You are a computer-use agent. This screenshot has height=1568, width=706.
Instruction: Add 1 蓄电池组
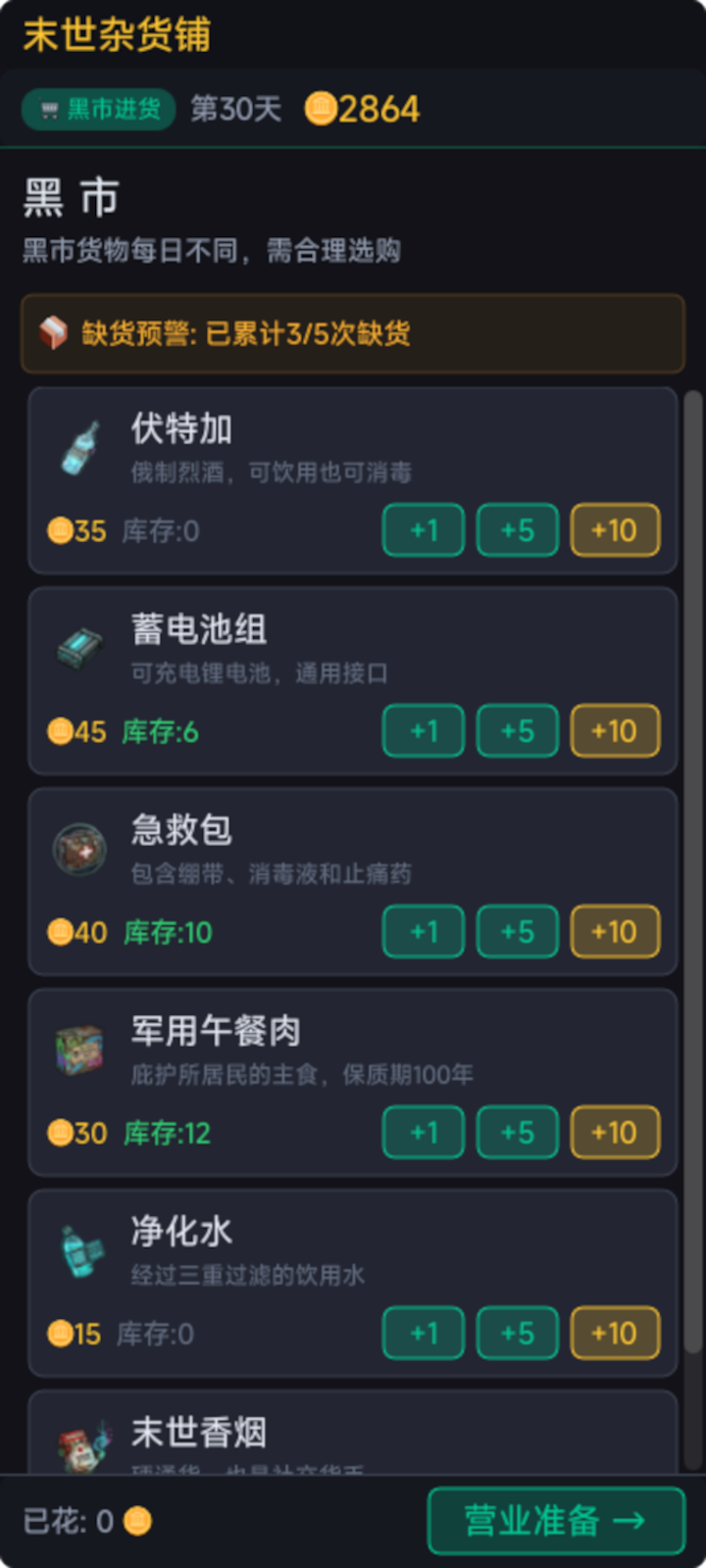coord(423,731)
